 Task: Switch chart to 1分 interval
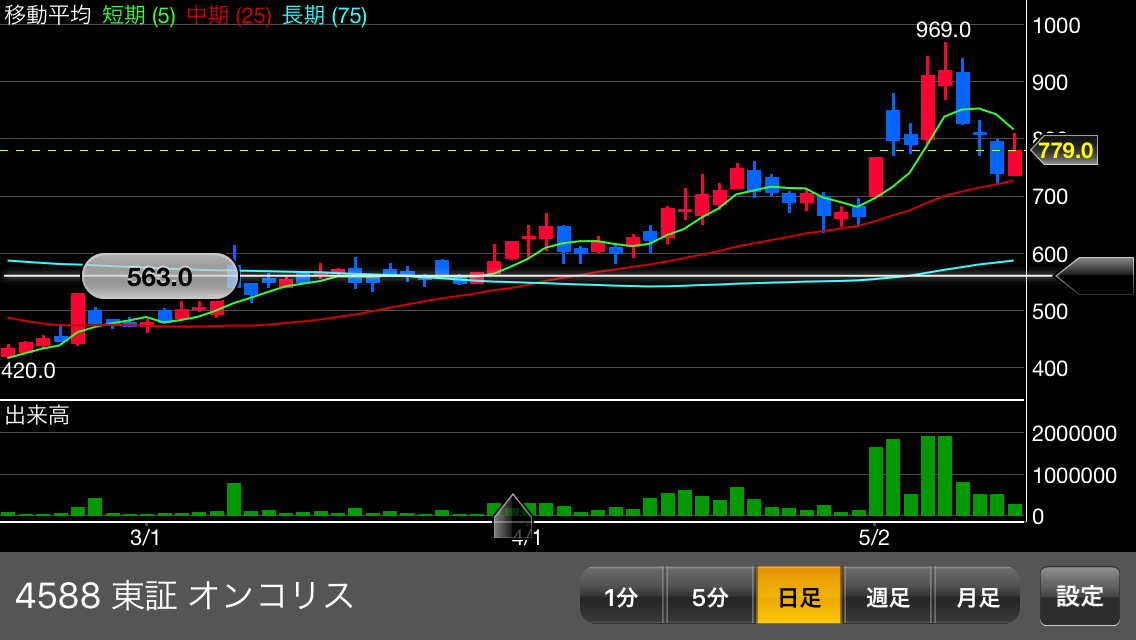coord(621,597)
